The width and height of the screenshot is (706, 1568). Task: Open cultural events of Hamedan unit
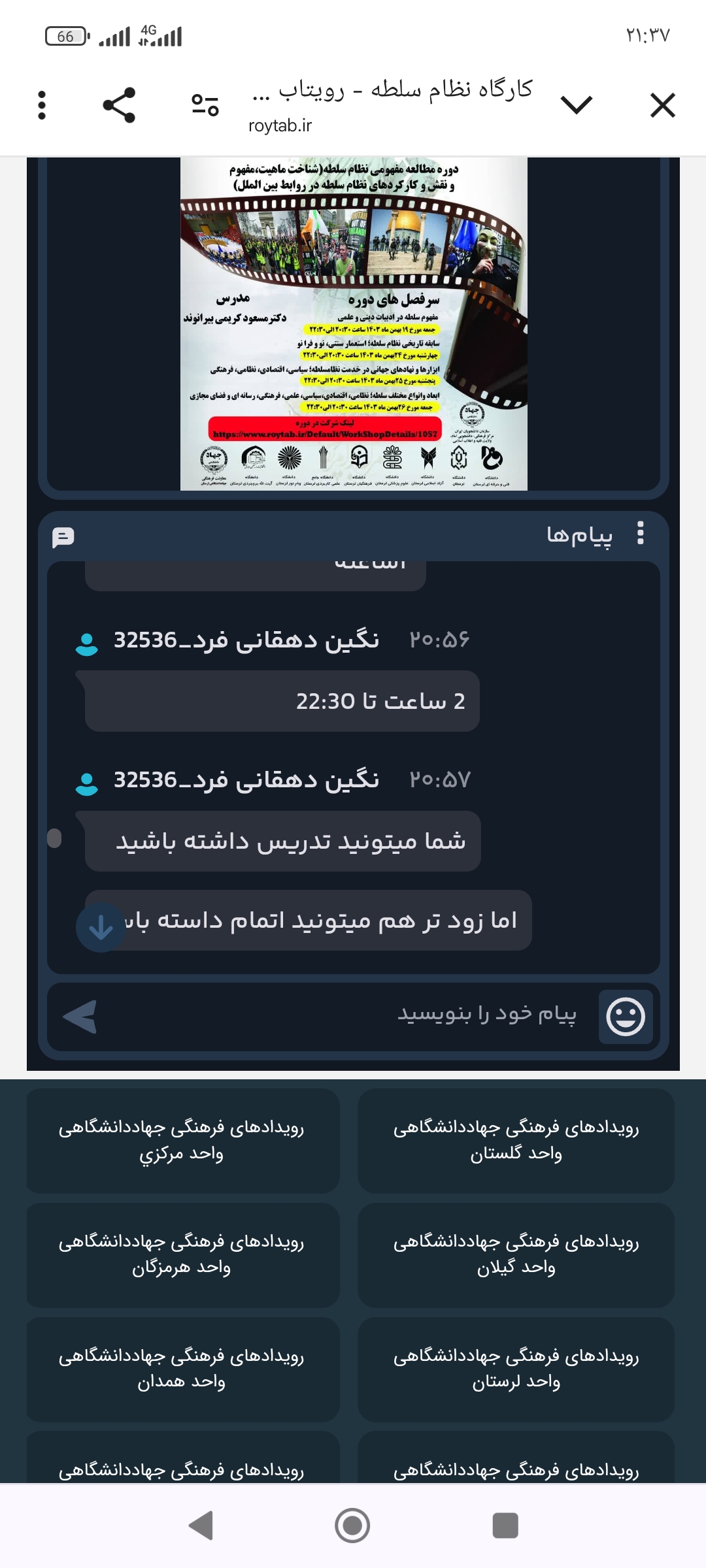183,1369
